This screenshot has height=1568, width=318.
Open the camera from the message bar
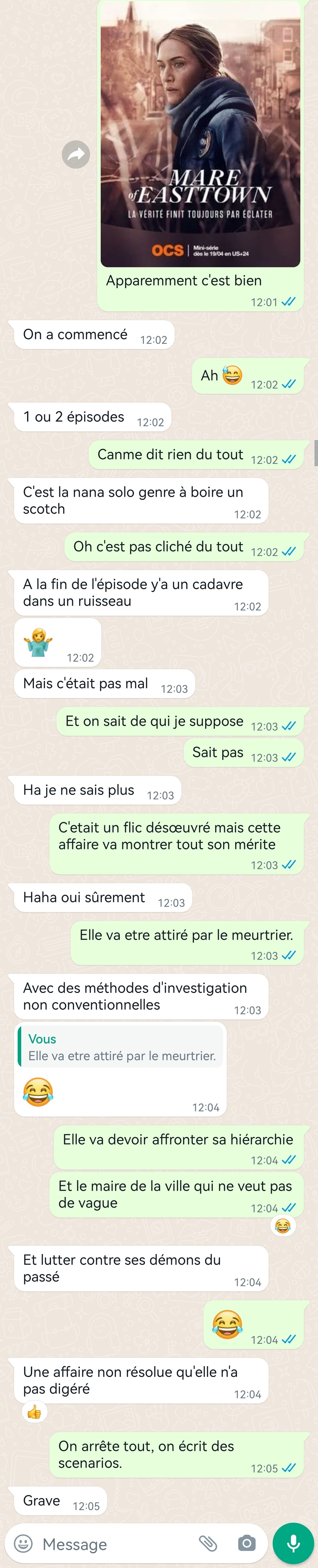pyautogui.click(x=246, y=1543)
